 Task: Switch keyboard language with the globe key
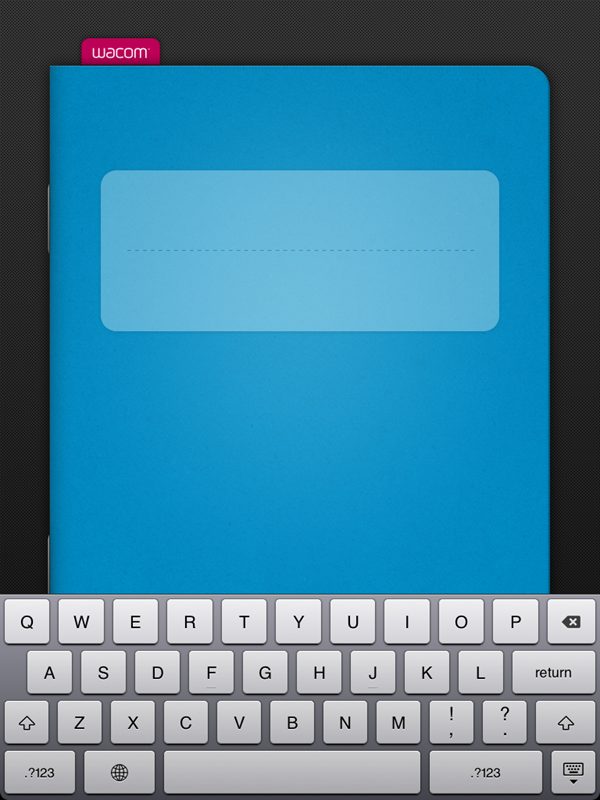click(120, 772)
